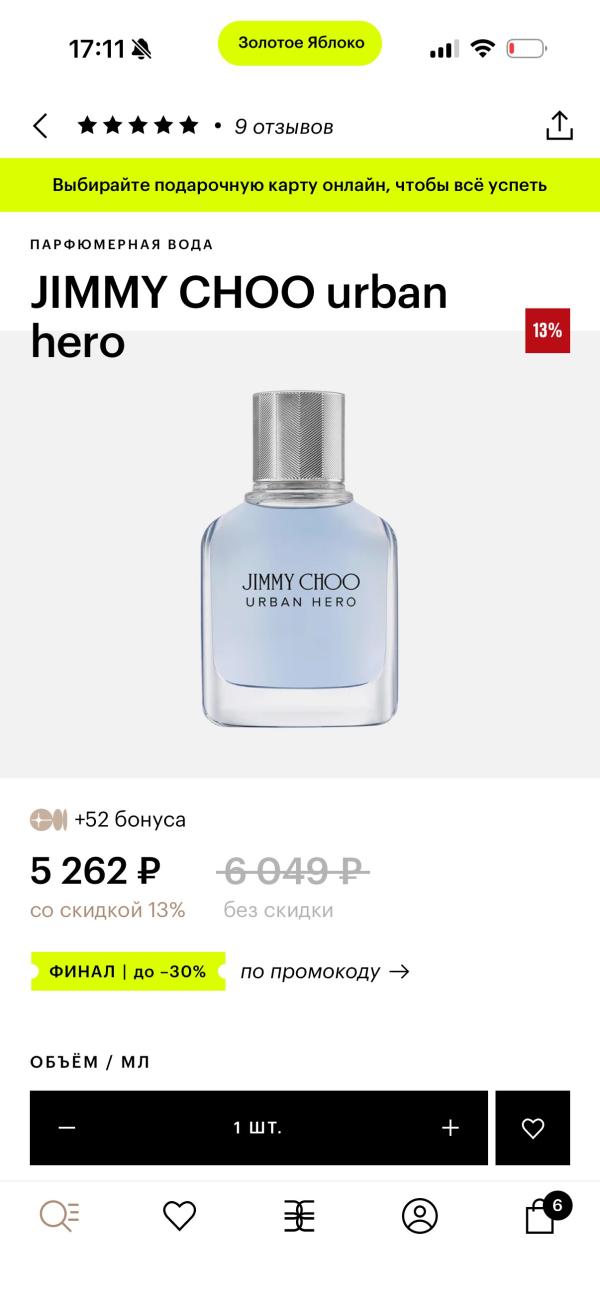600x1303 pixels.
Task: Switch to the profile tab
Action: (x=420, y=1216)
